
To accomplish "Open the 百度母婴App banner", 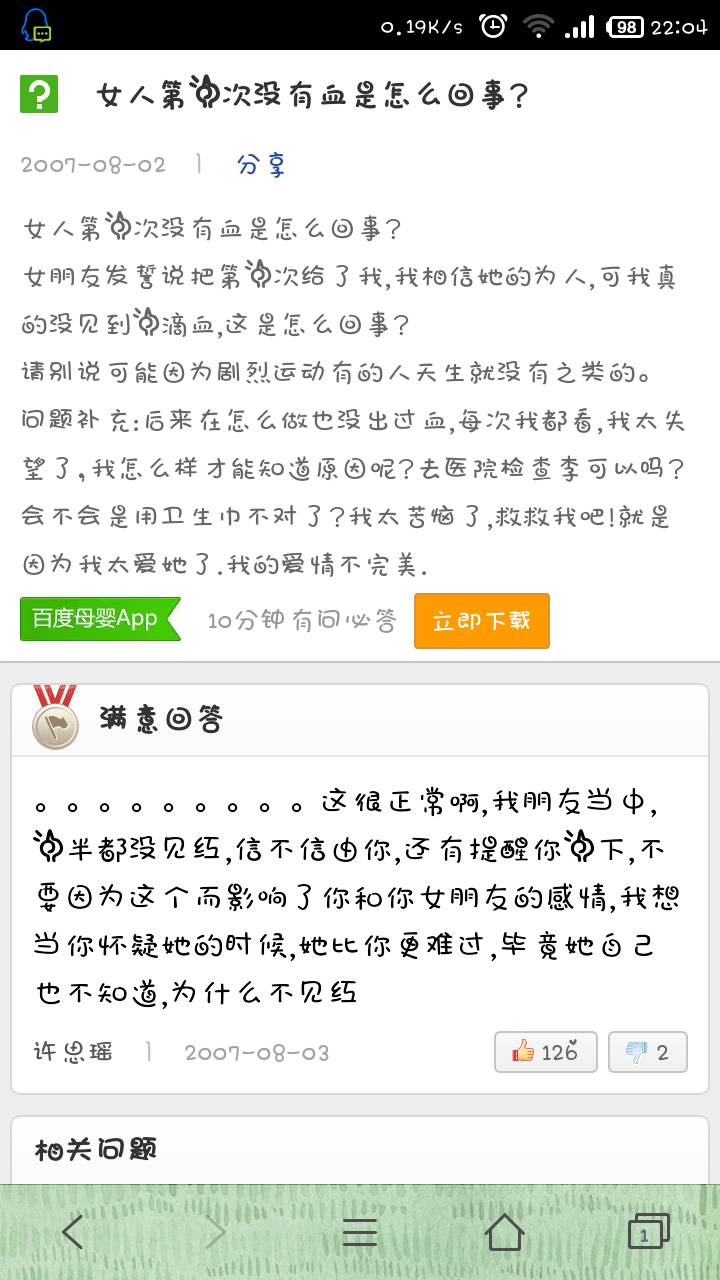I will 98,619.
